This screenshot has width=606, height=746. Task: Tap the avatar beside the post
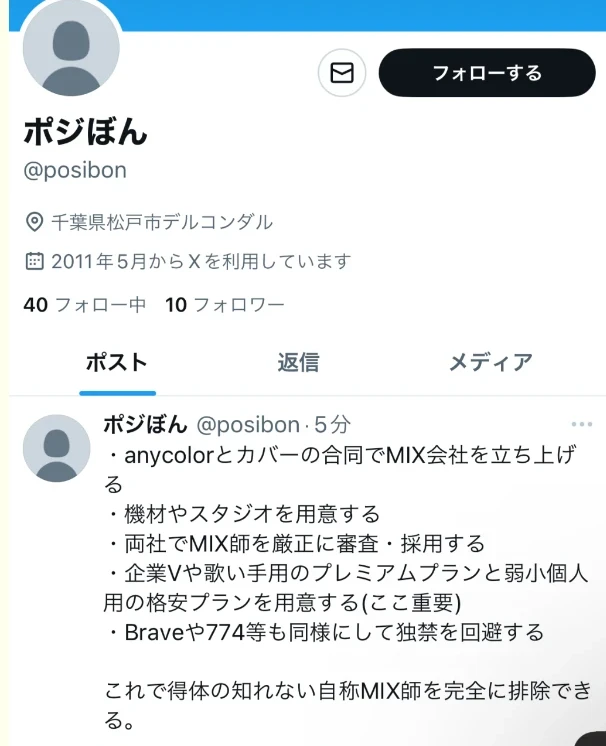tap(56, 448)
